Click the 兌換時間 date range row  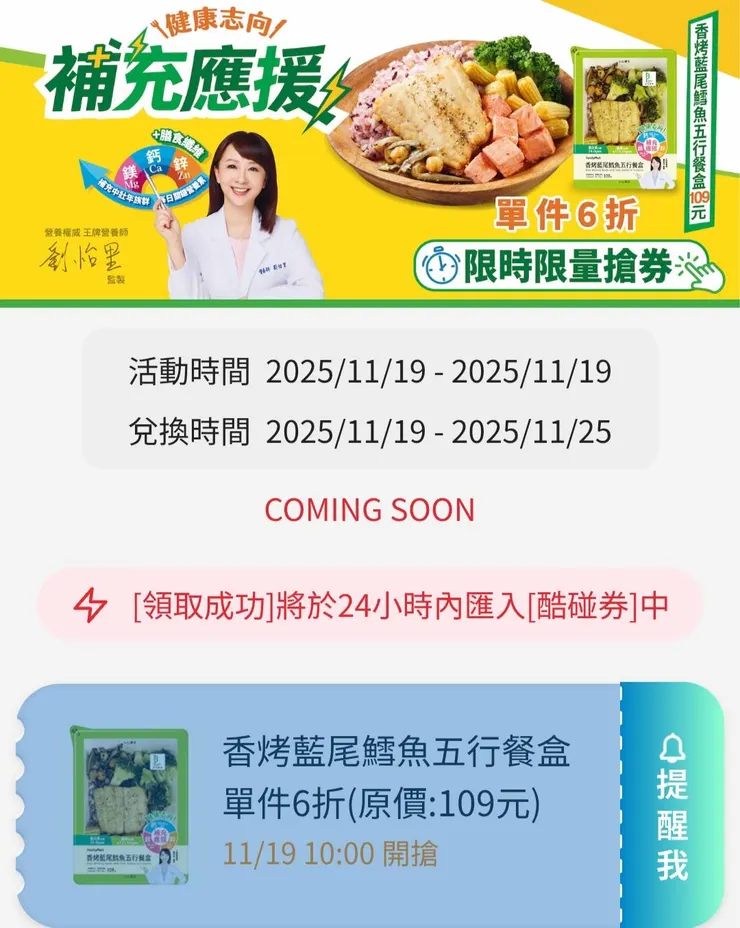(x=370, y=432)
